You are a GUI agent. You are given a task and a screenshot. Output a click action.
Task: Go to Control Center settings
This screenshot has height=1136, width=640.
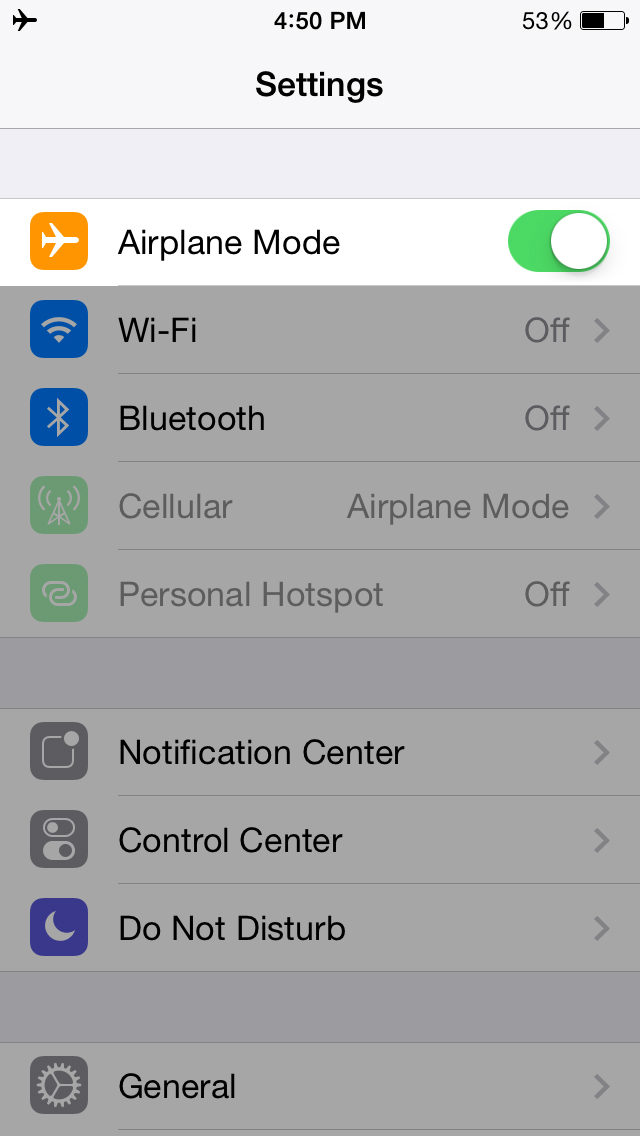coord(320,840)
